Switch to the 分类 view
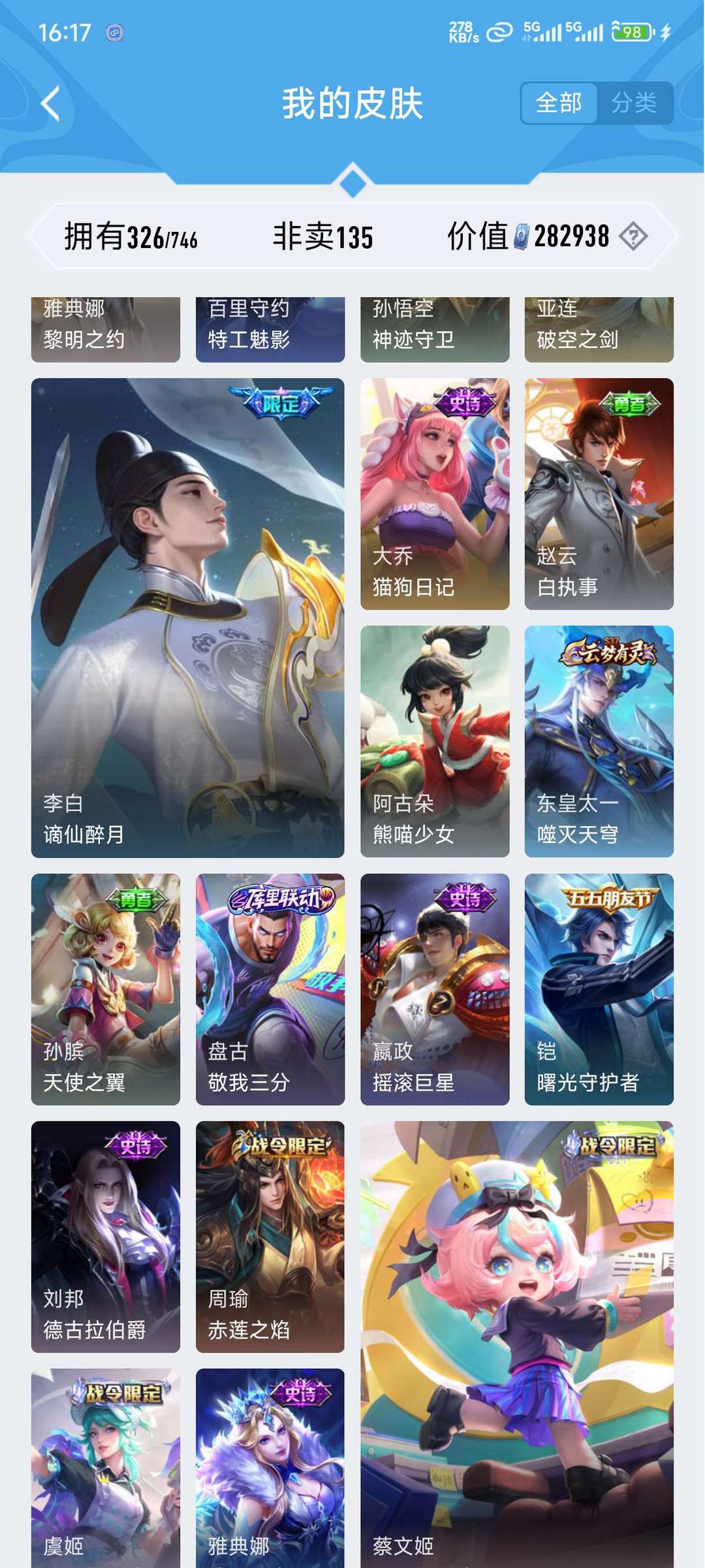705x1568 pixels. [633, 103]
